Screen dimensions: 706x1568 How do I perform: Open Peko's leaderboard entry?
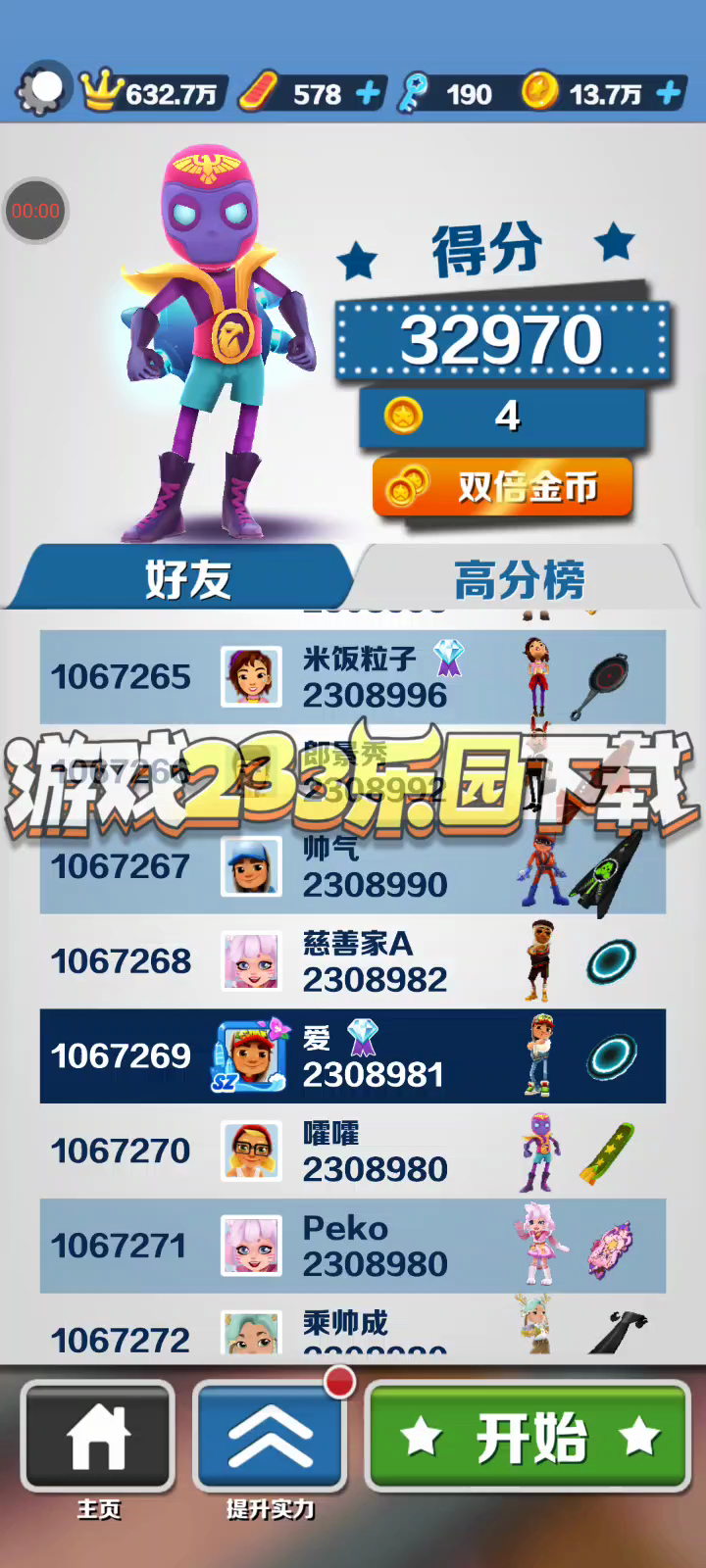pos(353,1246)
